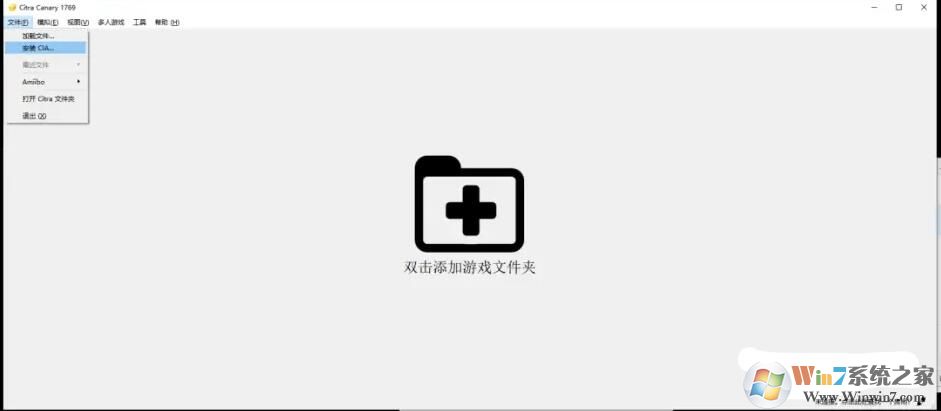The image size is (941, 411).
Task: Open the 模拟 menu in the menu bar
Action: (47, 22)
